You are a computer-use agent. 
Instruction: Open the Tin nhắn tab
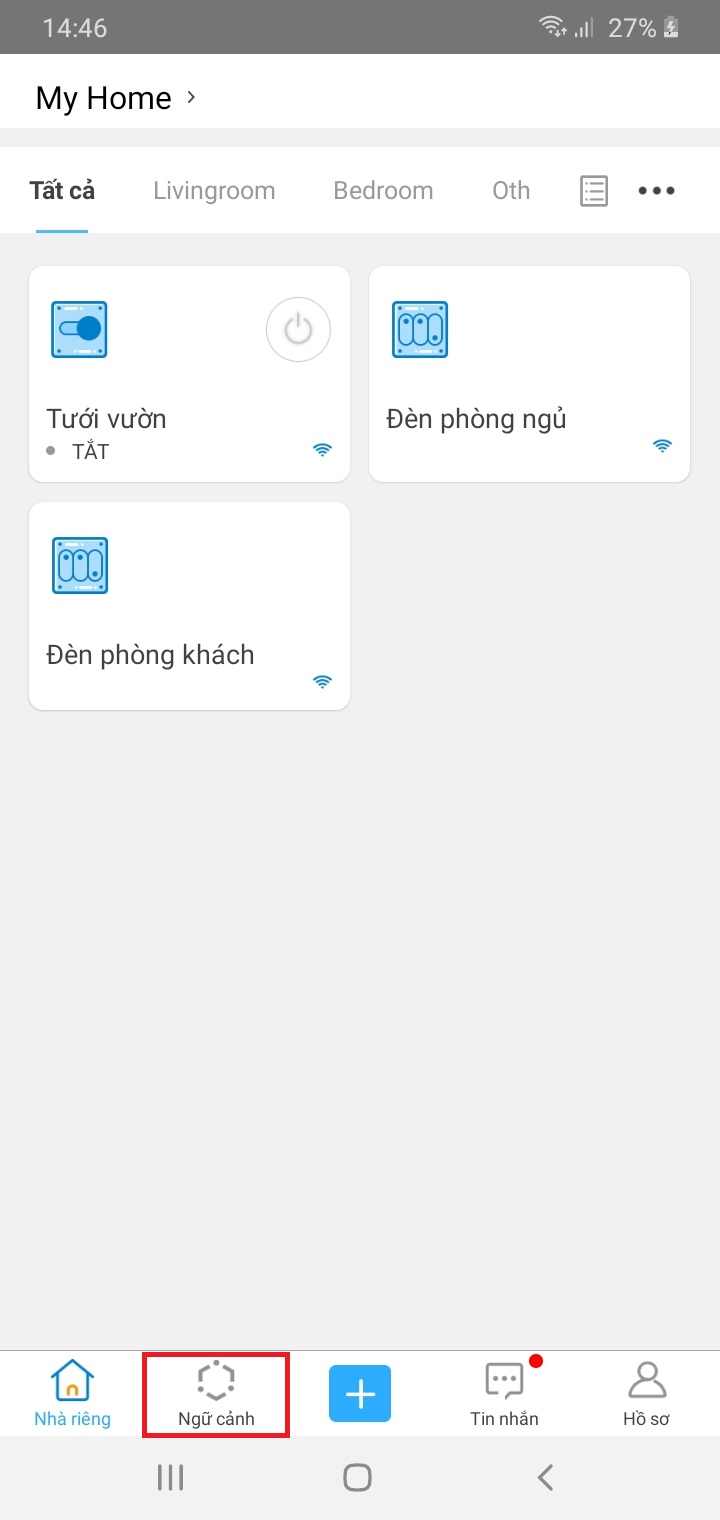pyautogui.click(x=505, y=1394)
